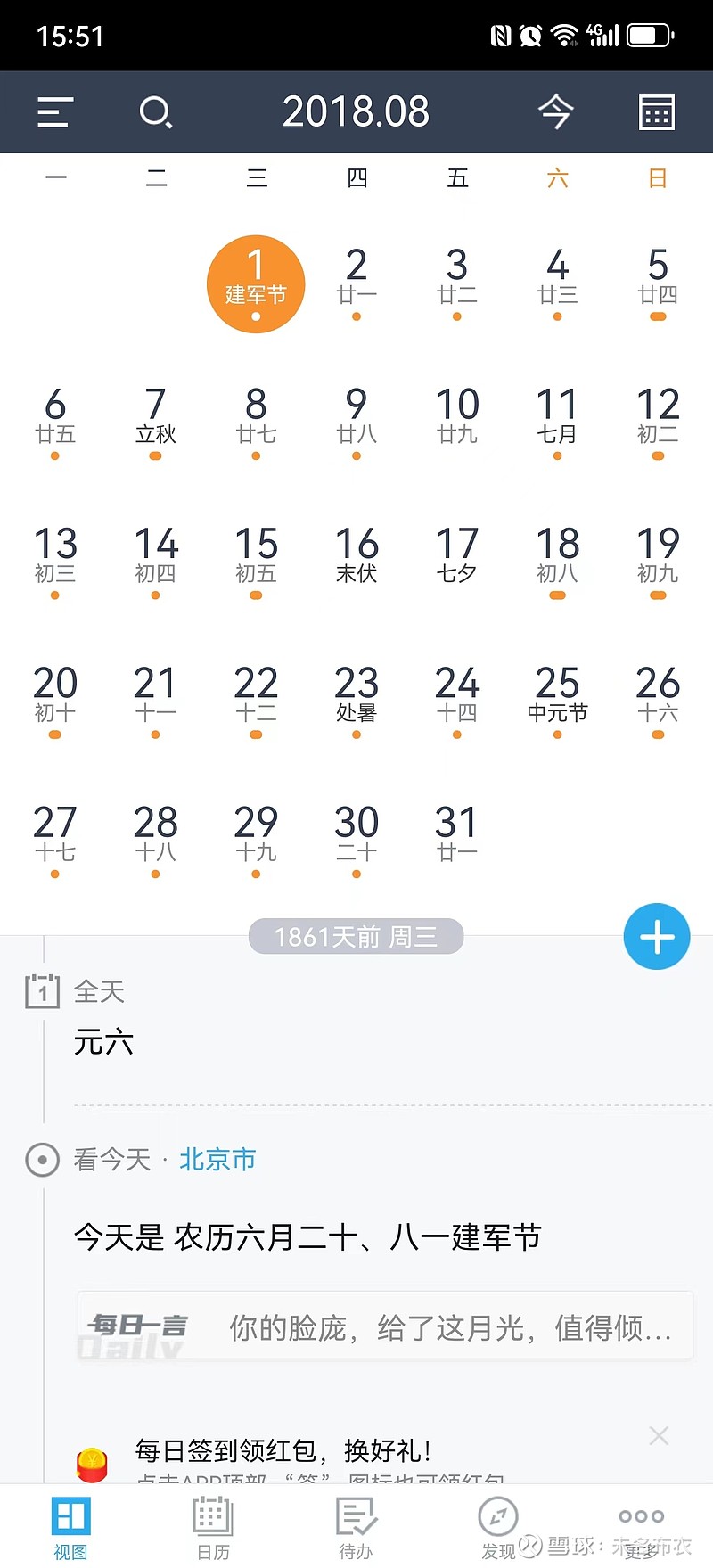Select August 7 立秋
This screenshot has height=1568, width=713.
[155, 421]
